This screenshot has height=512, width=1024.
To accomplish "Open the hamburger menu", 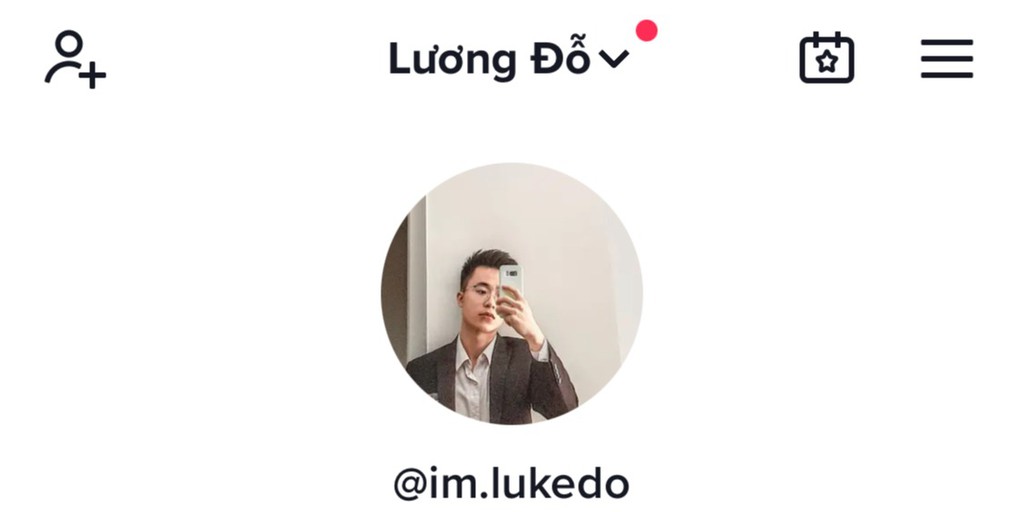I will tap(946, 59).
